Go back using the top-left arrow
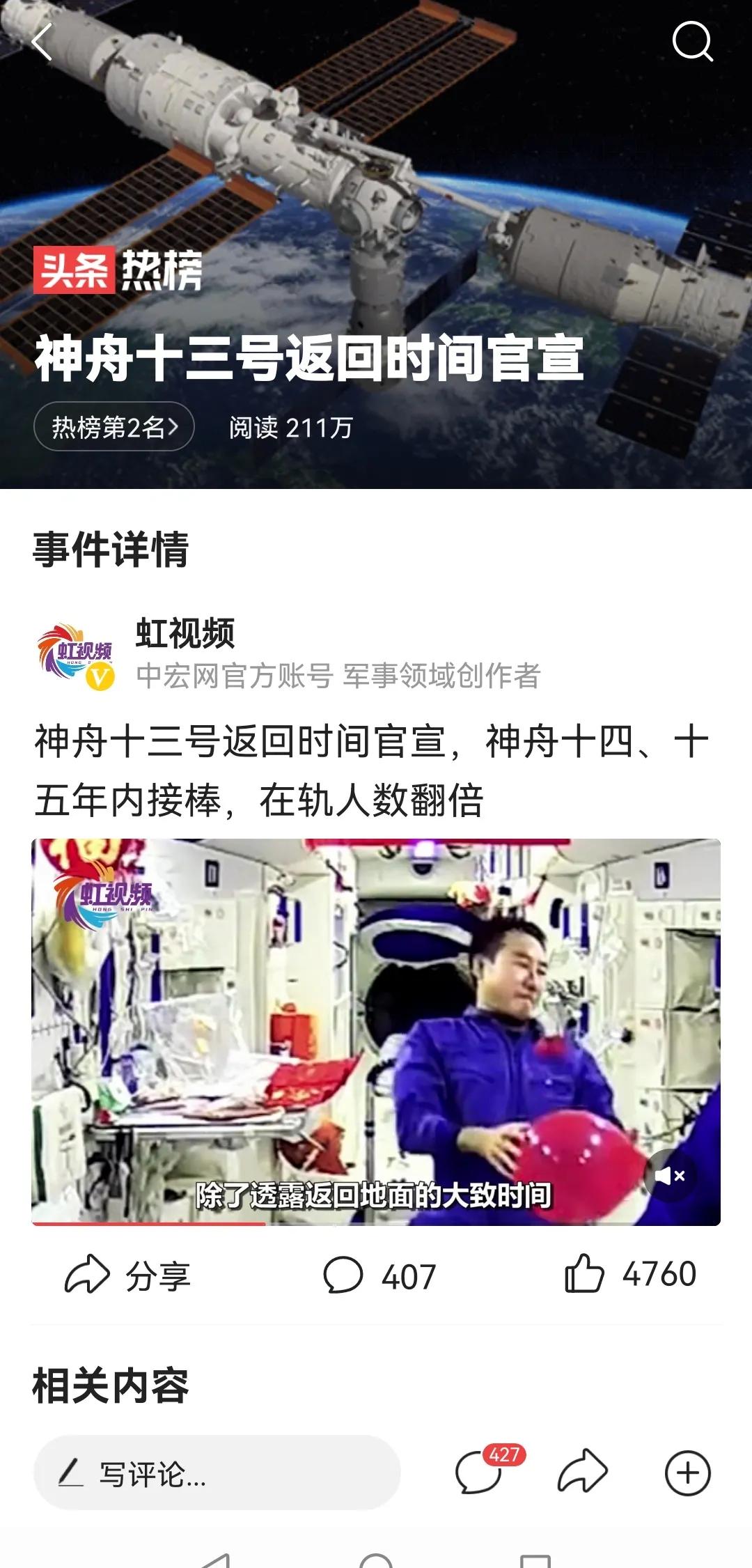The width and height of the screenshot is (752, 1568). pyautogui.click(x=43, y=42)
